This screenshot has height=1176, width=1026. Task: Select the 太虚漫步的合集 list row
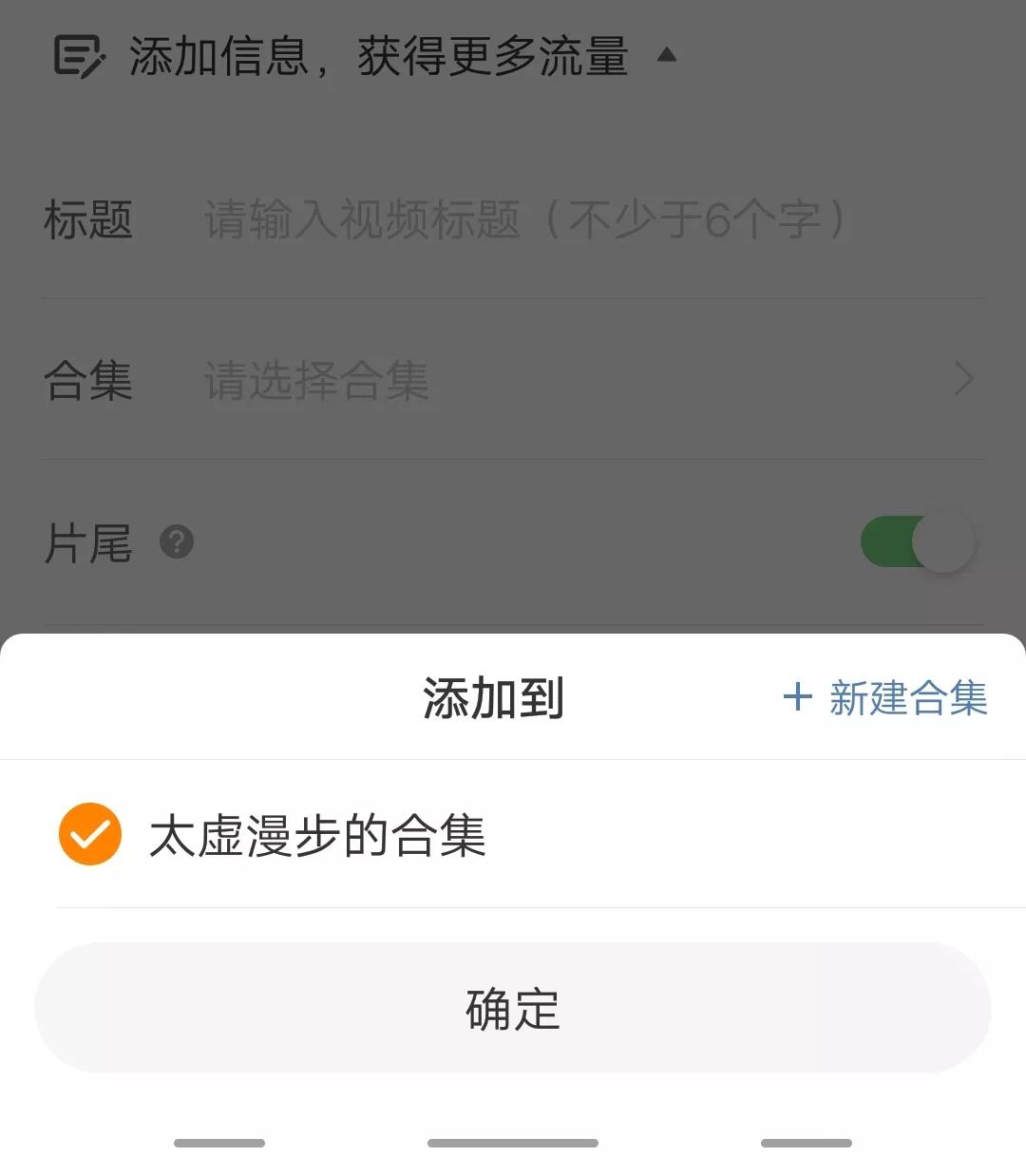click(318, 833)
